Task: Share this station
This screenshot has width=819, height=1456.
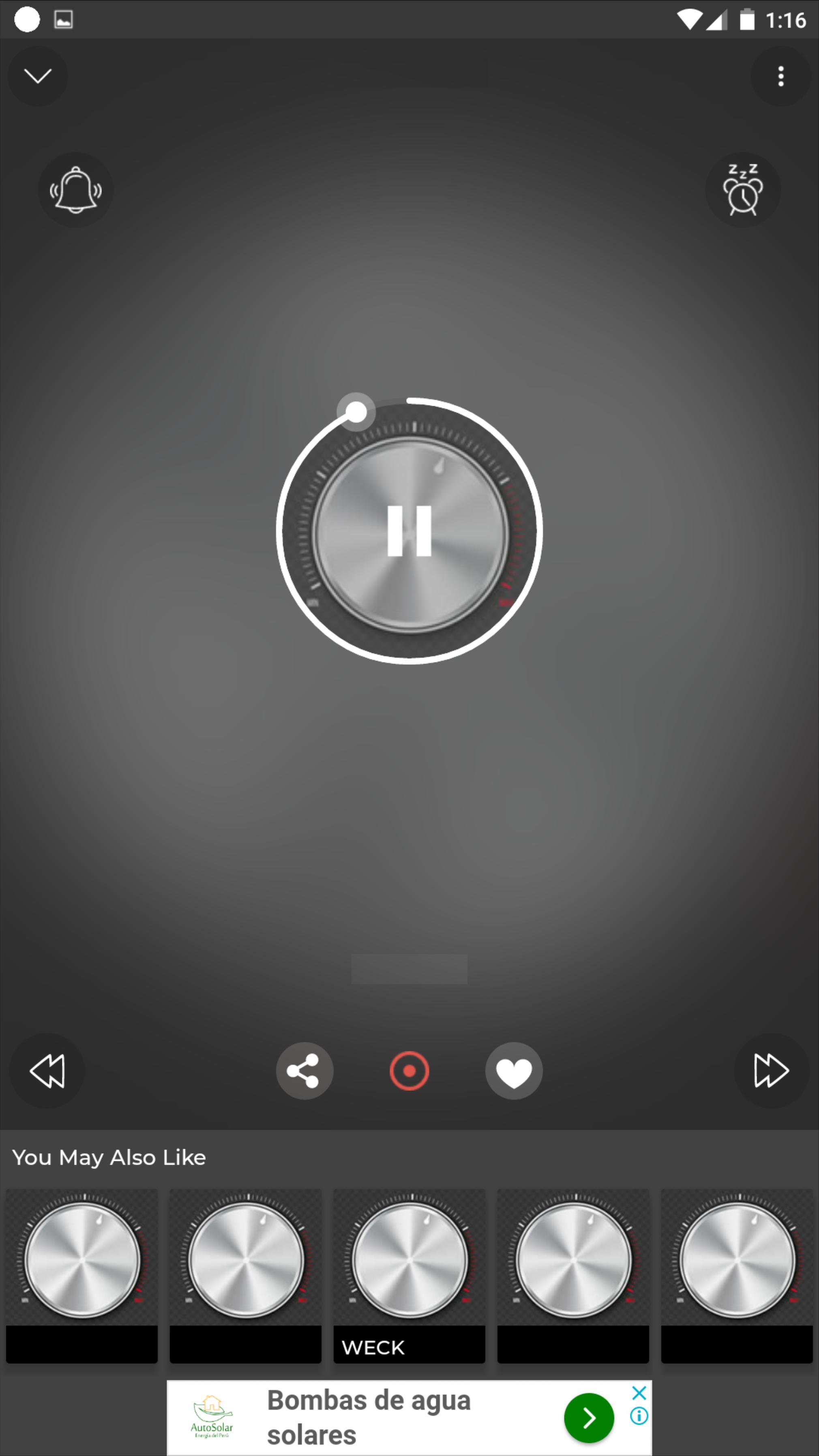Action: [x=304, y=1071]
